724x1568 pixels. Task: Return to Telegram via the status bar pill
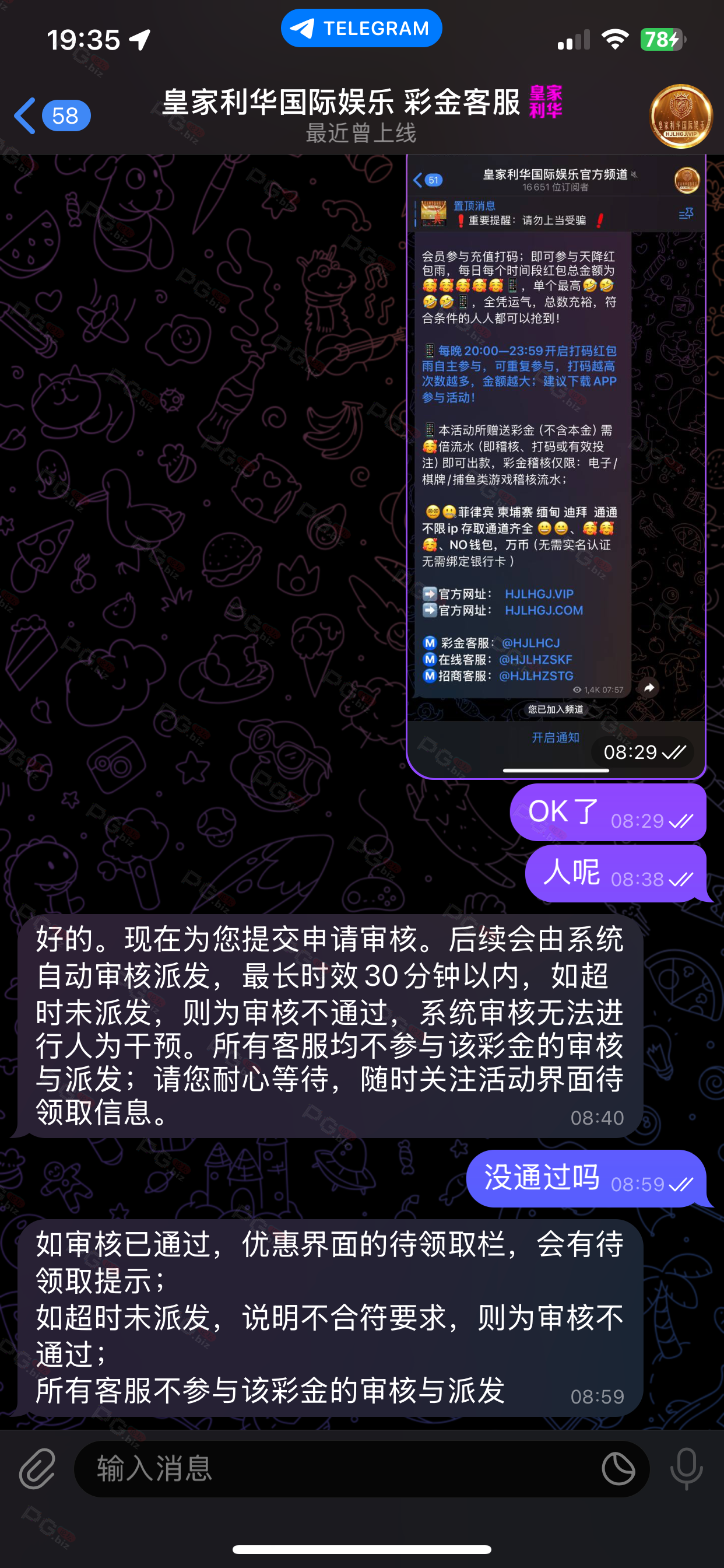coord(361,28)
